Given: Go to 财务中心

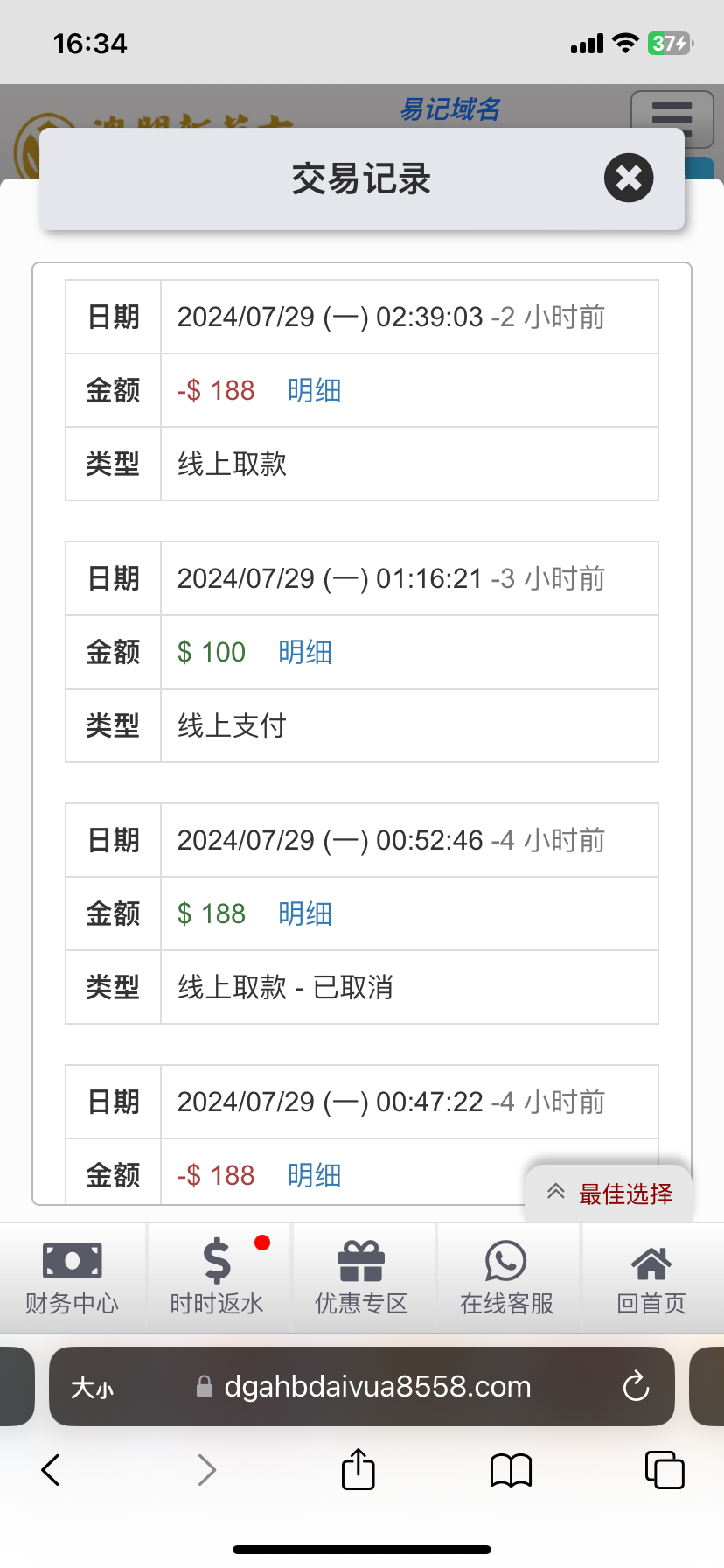Looking at the screenshot, I should point(73,1278).
